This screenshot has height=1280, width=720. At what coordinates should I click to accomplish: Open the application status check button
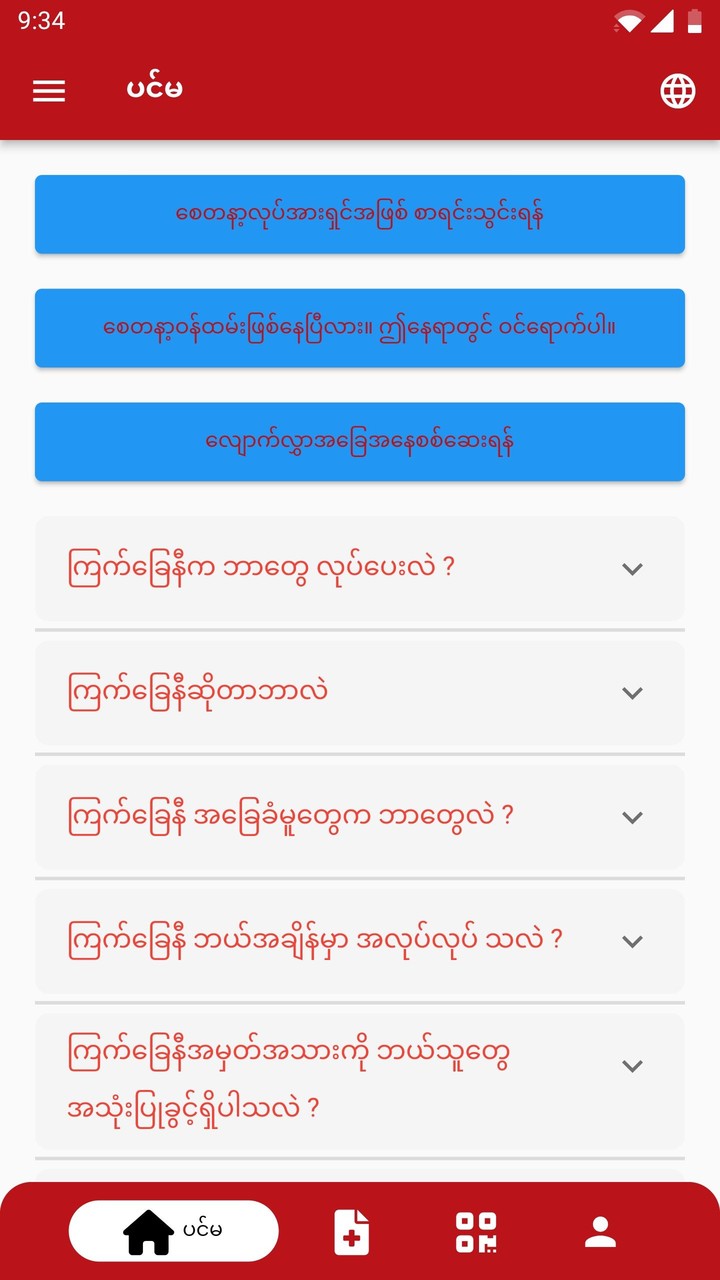tap(360, 442)
